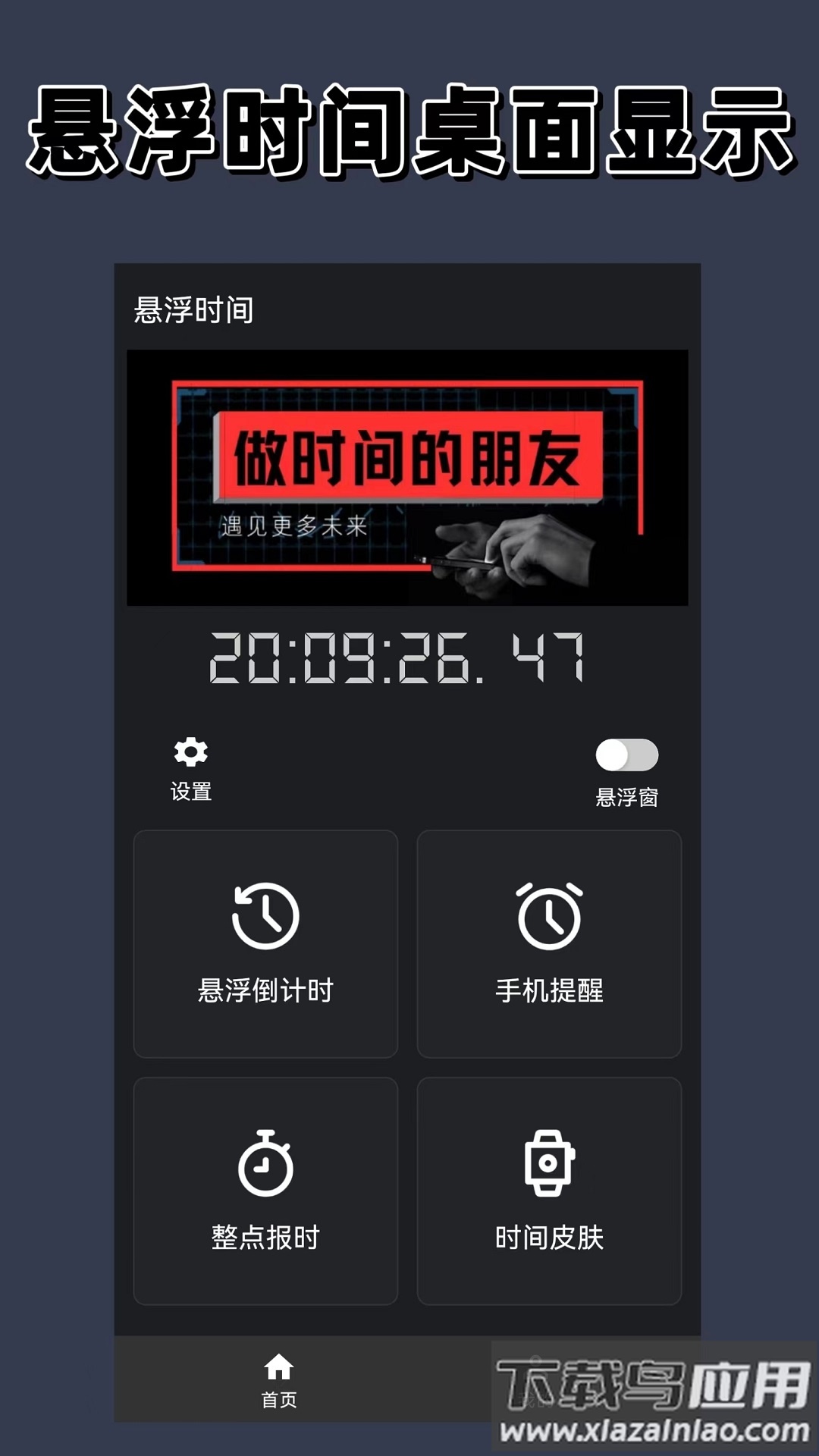This screenshot has width=819, height=1456.
Task: Click the 做时间的朋友 banner image
Action: pyautogui.click(x=409, y=478)
